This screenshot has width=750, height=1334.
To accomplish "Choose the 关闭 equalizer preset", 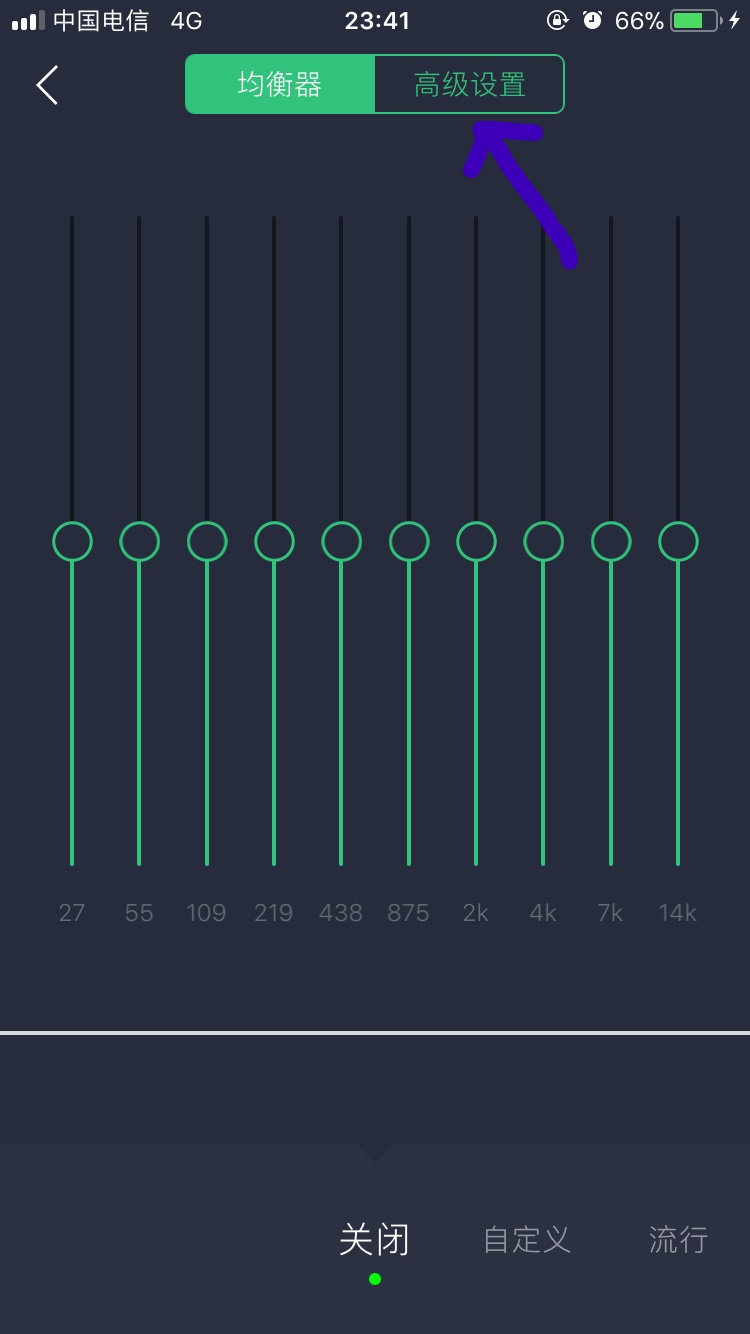I will (374, 1240).
